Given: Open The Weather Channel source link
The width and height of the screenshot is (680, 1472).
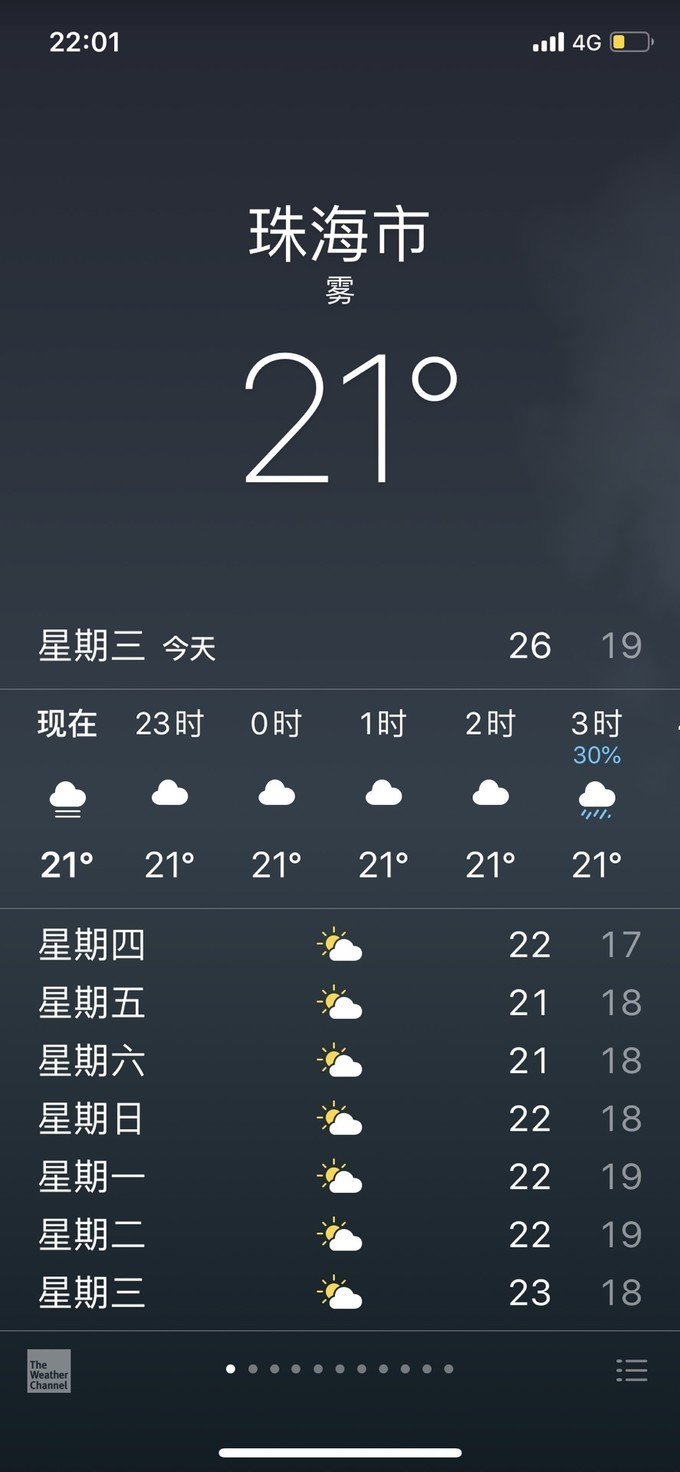Looking at the screenshot, I should pyautogui.click(x=49, y=1371).
